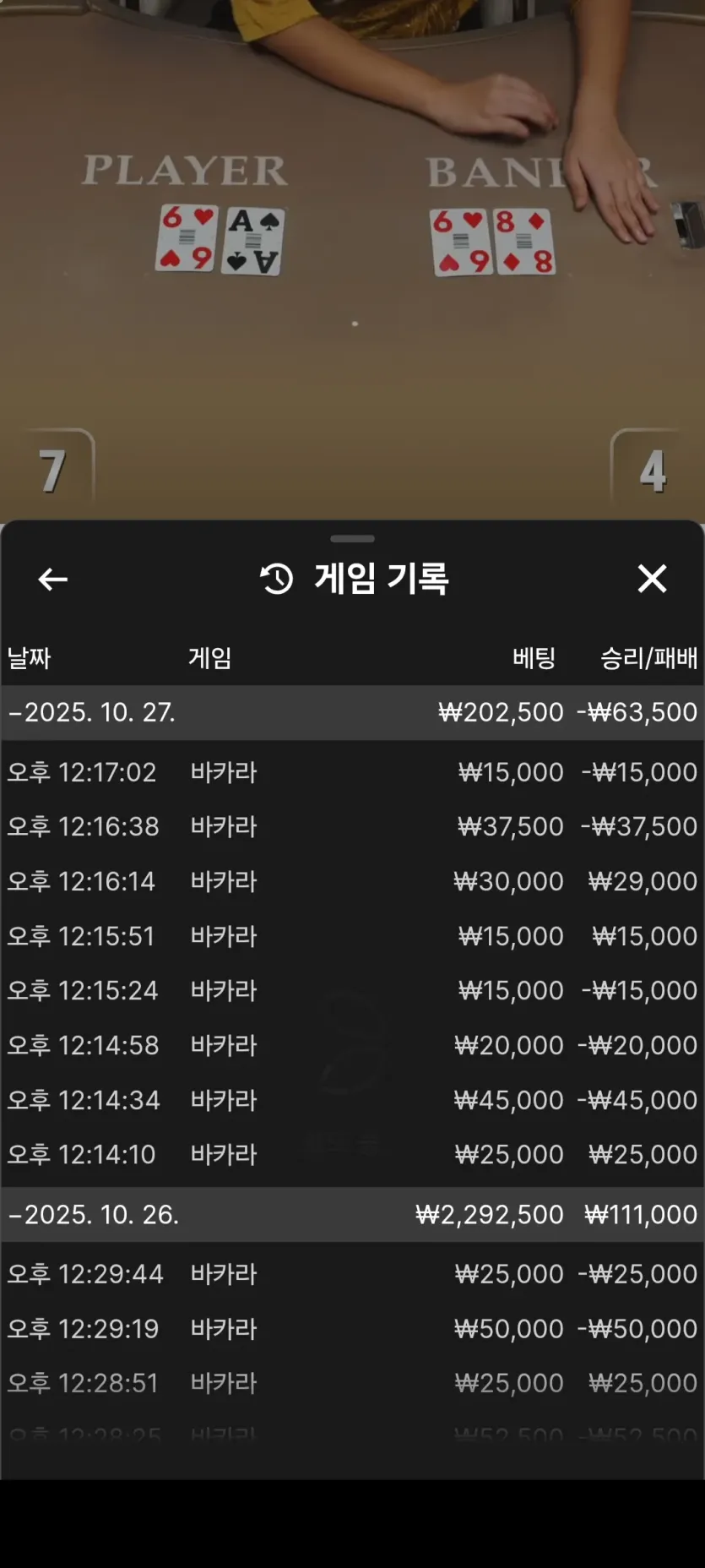
Task: Select the 오후 12:14:10 game entry
Action: coord(353,1154)
